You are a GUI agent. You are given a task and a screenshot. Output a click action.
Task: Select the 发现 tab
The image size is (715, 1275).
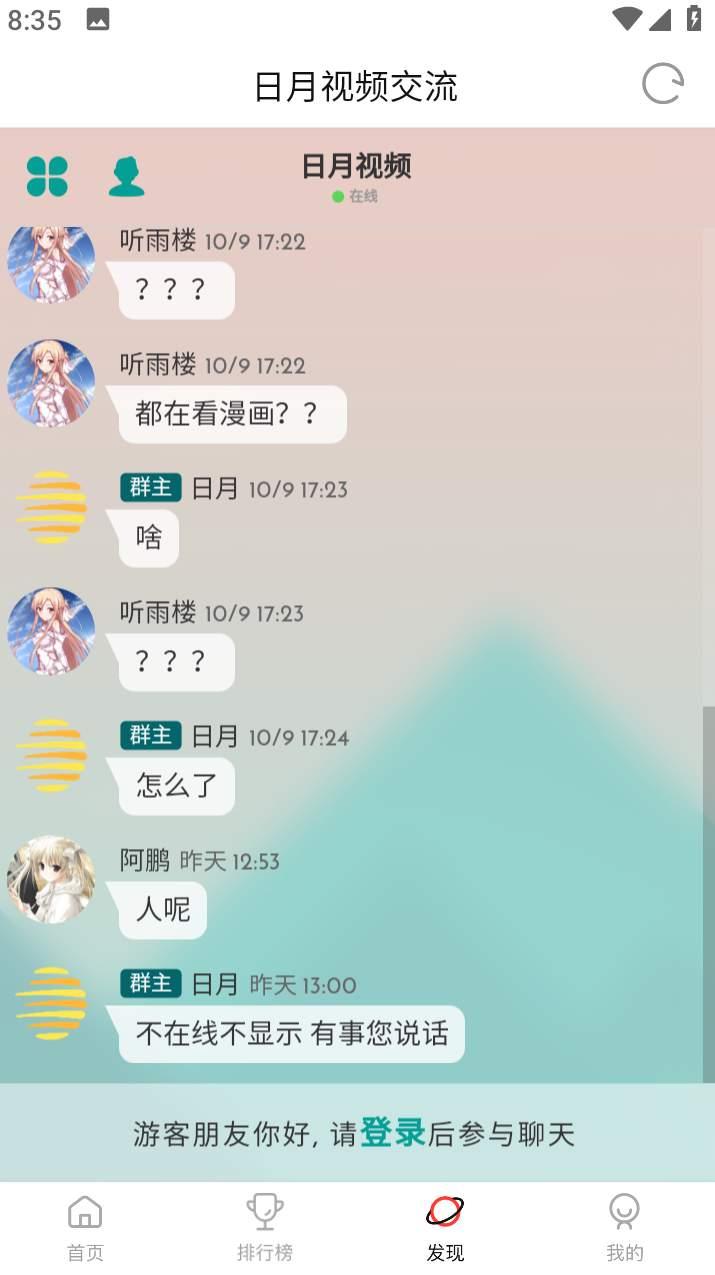click(445, 1228)
